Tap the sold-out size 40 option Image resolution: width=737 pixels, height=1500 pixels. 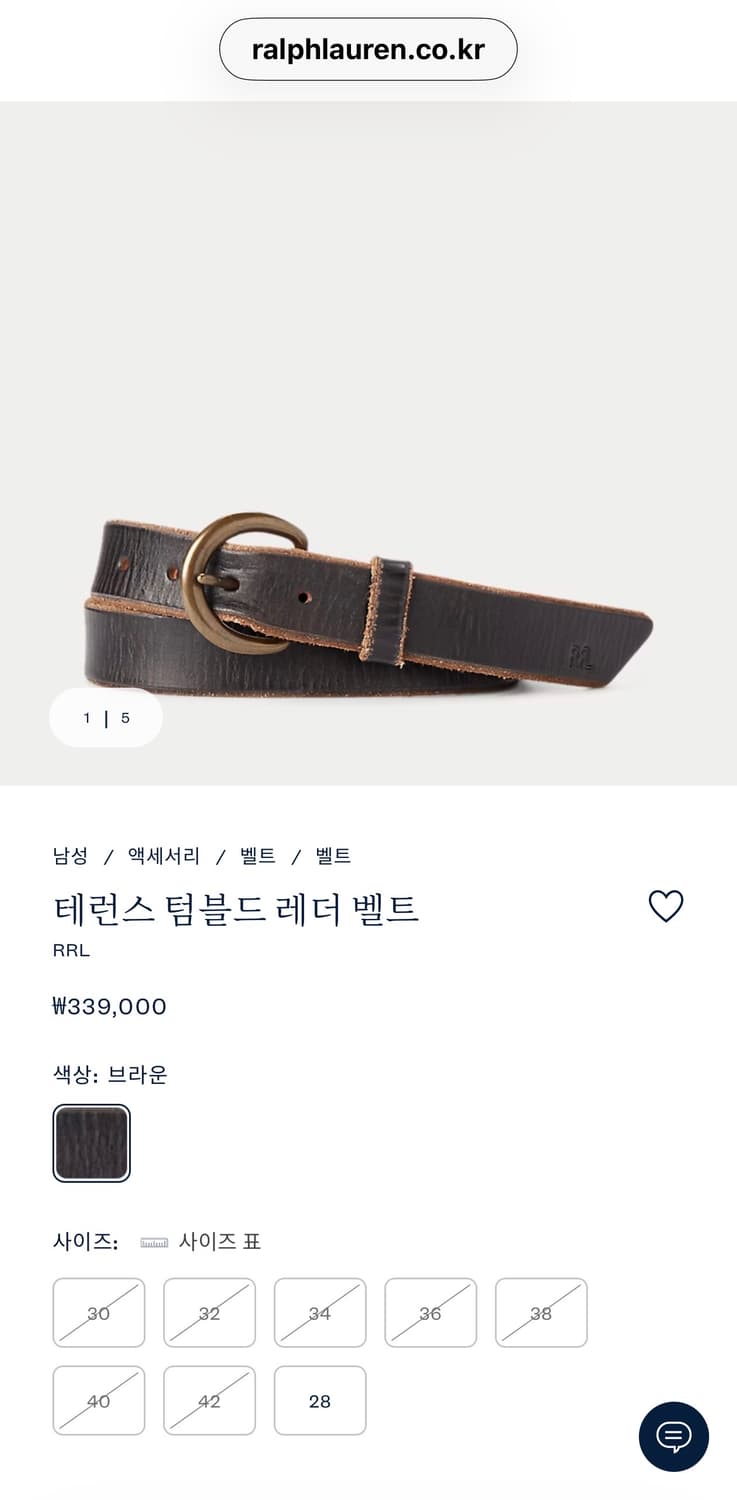click(98, 1401)
